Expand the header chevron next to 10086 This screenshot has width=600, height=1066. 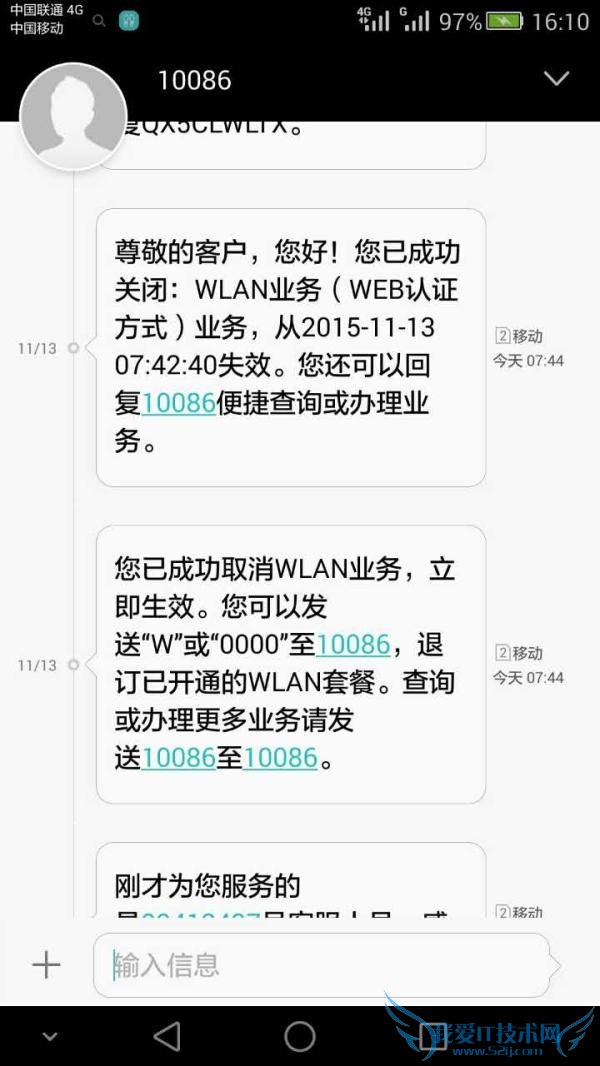(555, 79)
